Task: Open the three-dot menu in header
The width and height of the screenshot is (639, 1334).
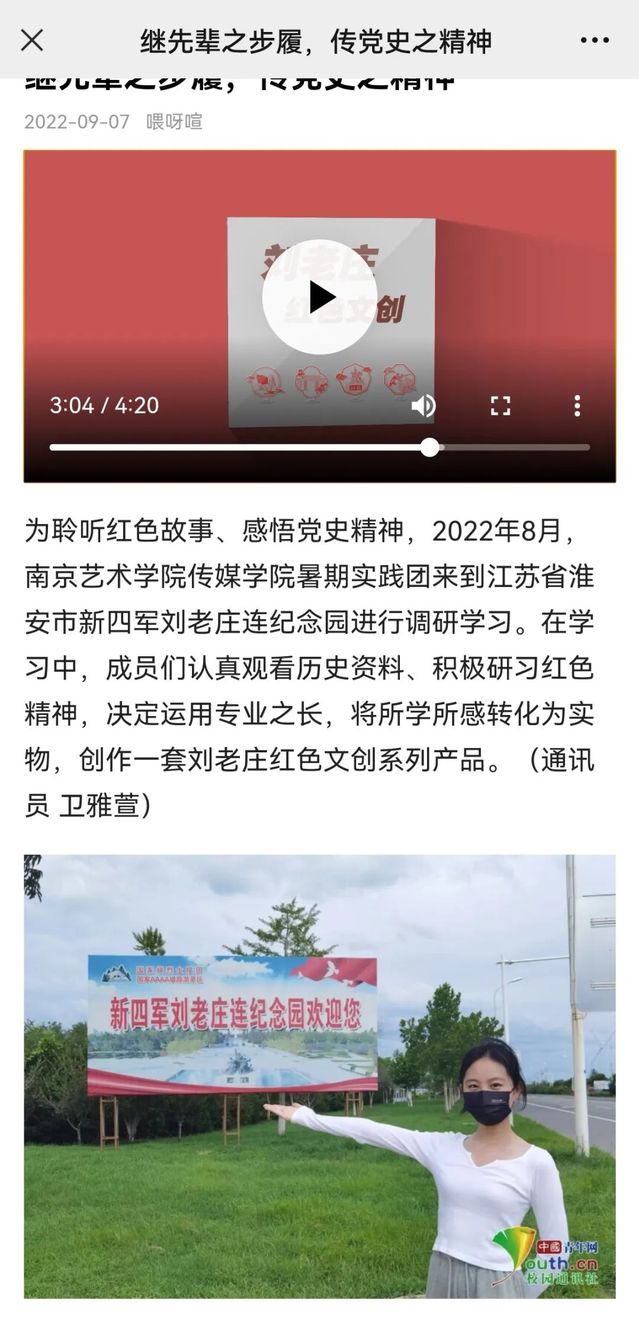Action: coord(594,40)
